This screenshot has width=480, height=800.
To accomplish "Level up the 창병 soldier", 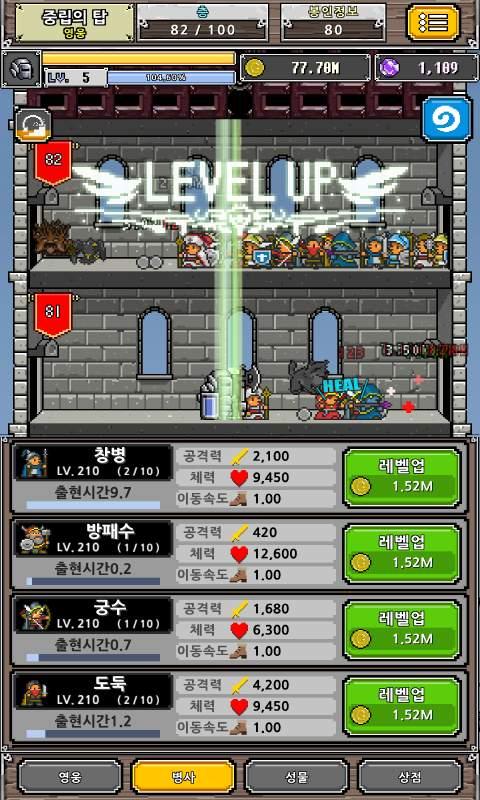I will click(x=402, y=477).
